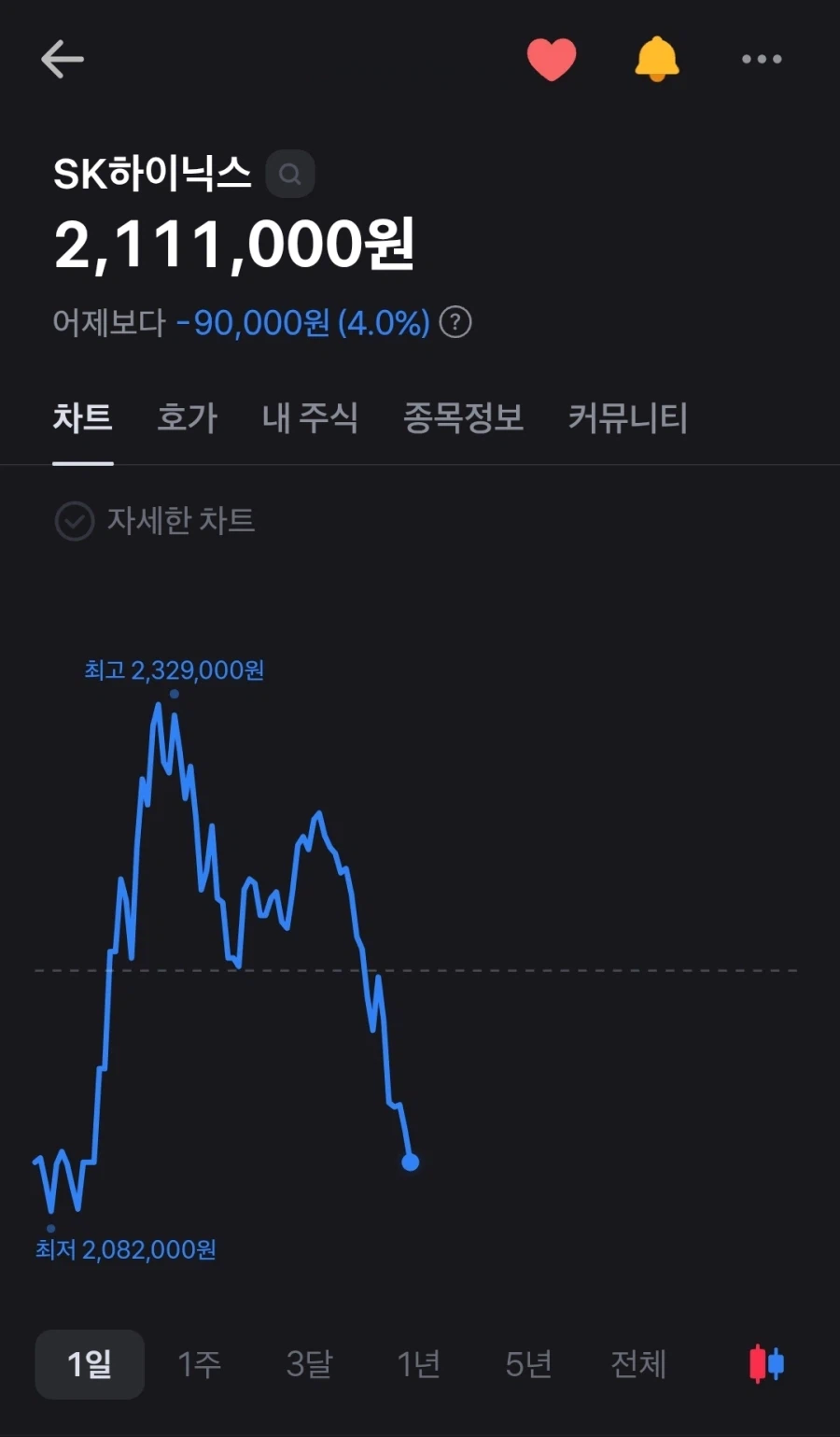Switch chart period to 1주
The width and height of the screenshot is (840, 1437).
200,1364
